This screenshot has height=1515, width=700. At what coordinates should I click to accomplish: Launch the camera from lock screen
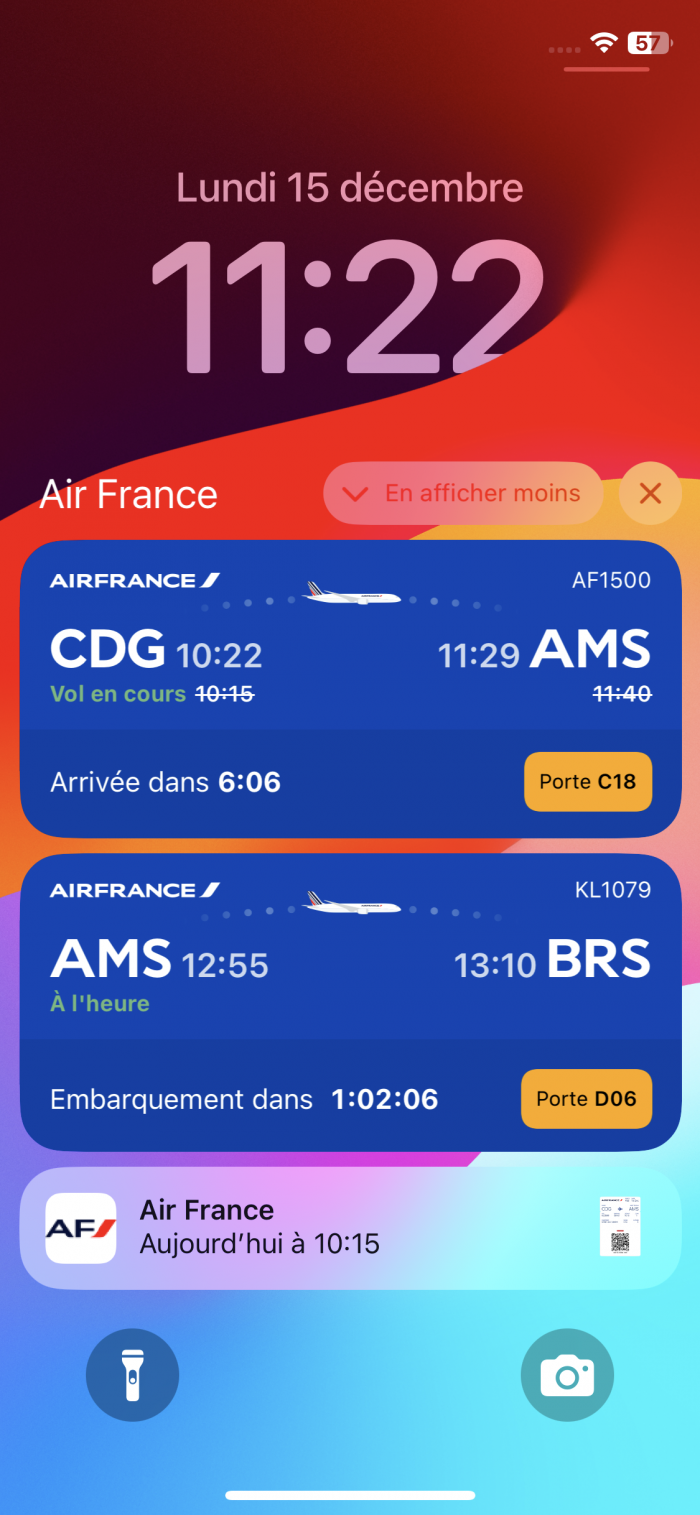point(567,1375)
